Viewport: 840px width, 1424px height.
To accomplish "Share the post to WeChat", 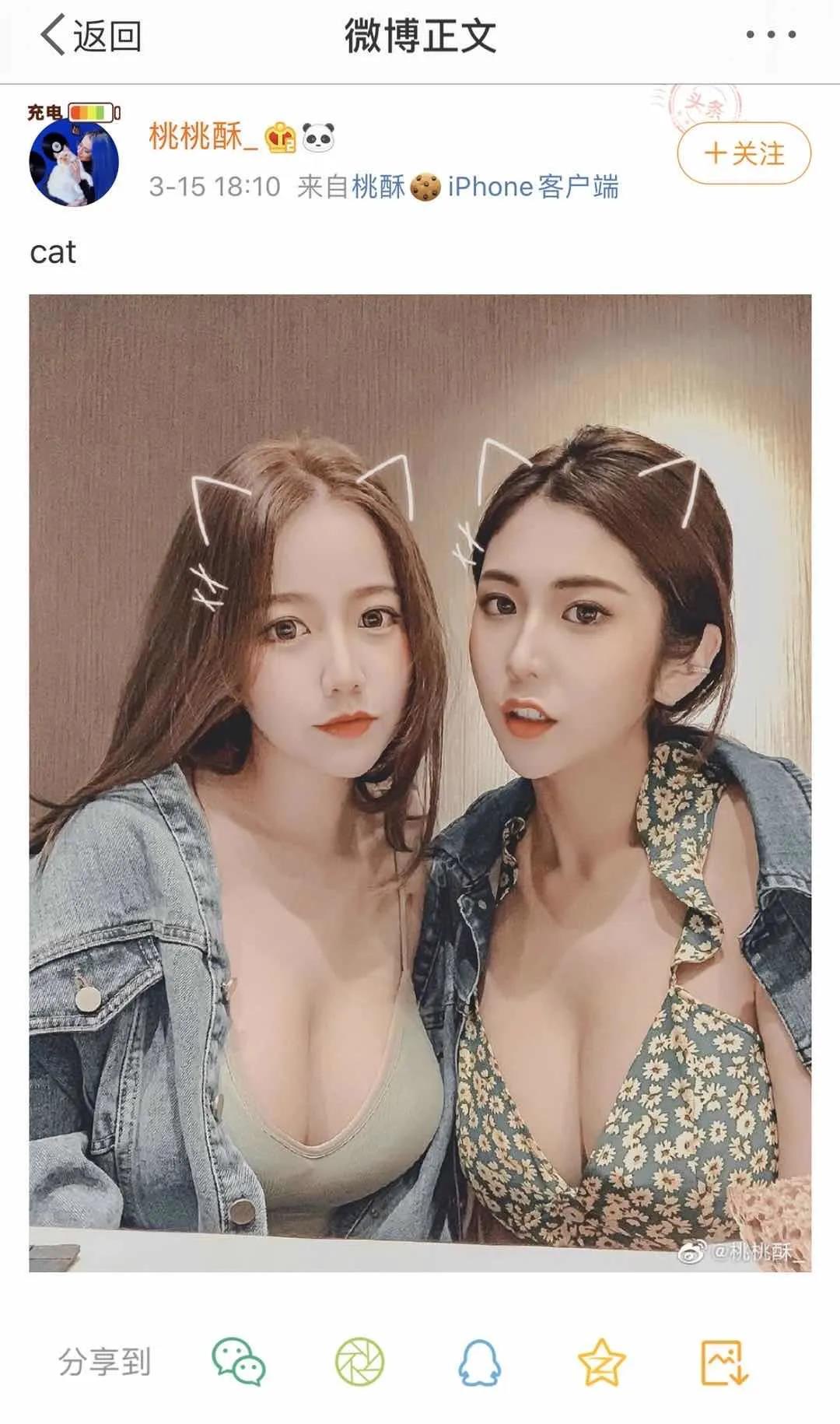I will pyautogui.click(x=239, y=1361).
